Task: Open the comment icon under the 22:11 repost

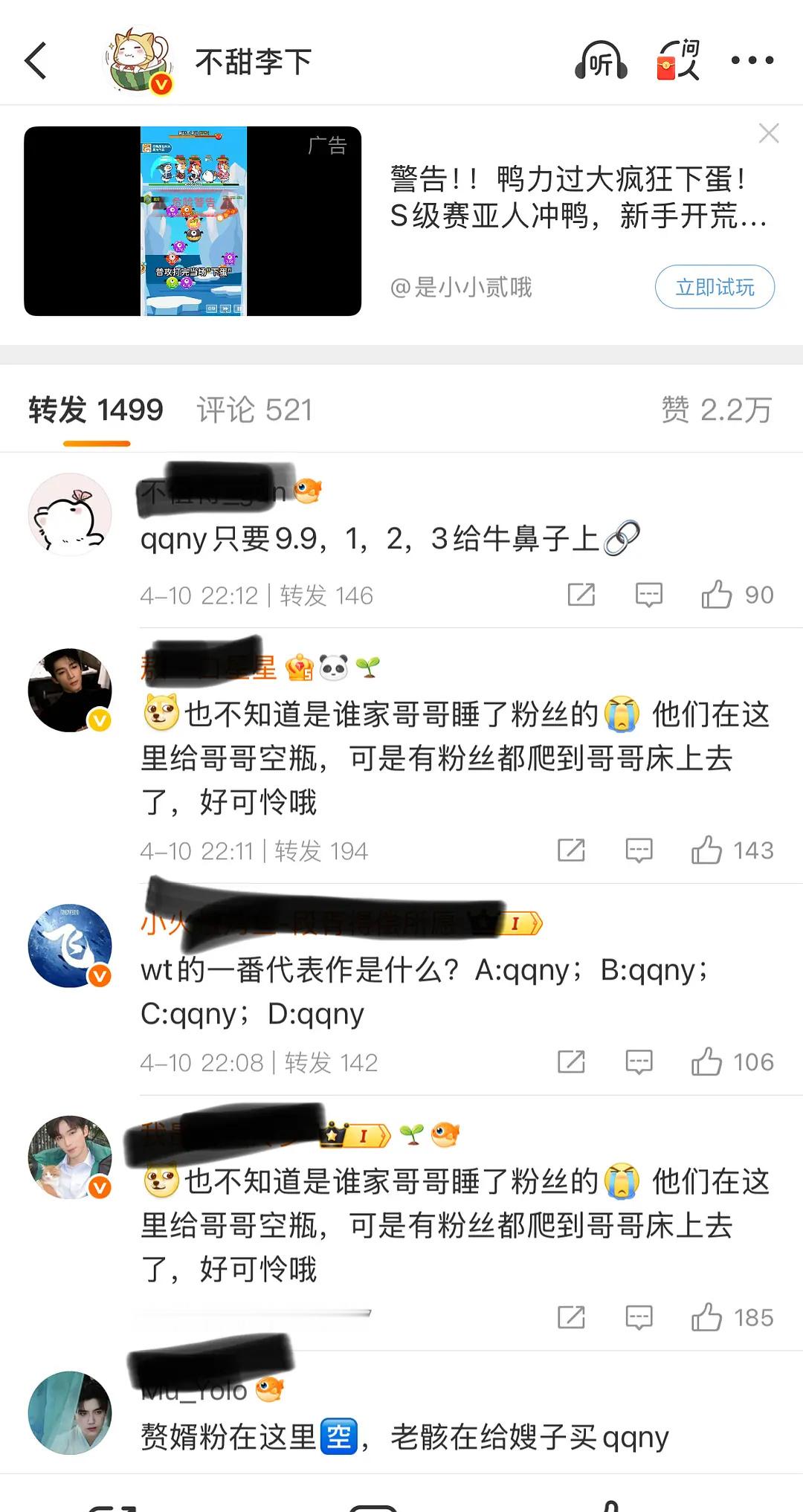Action: pos(640,850)
